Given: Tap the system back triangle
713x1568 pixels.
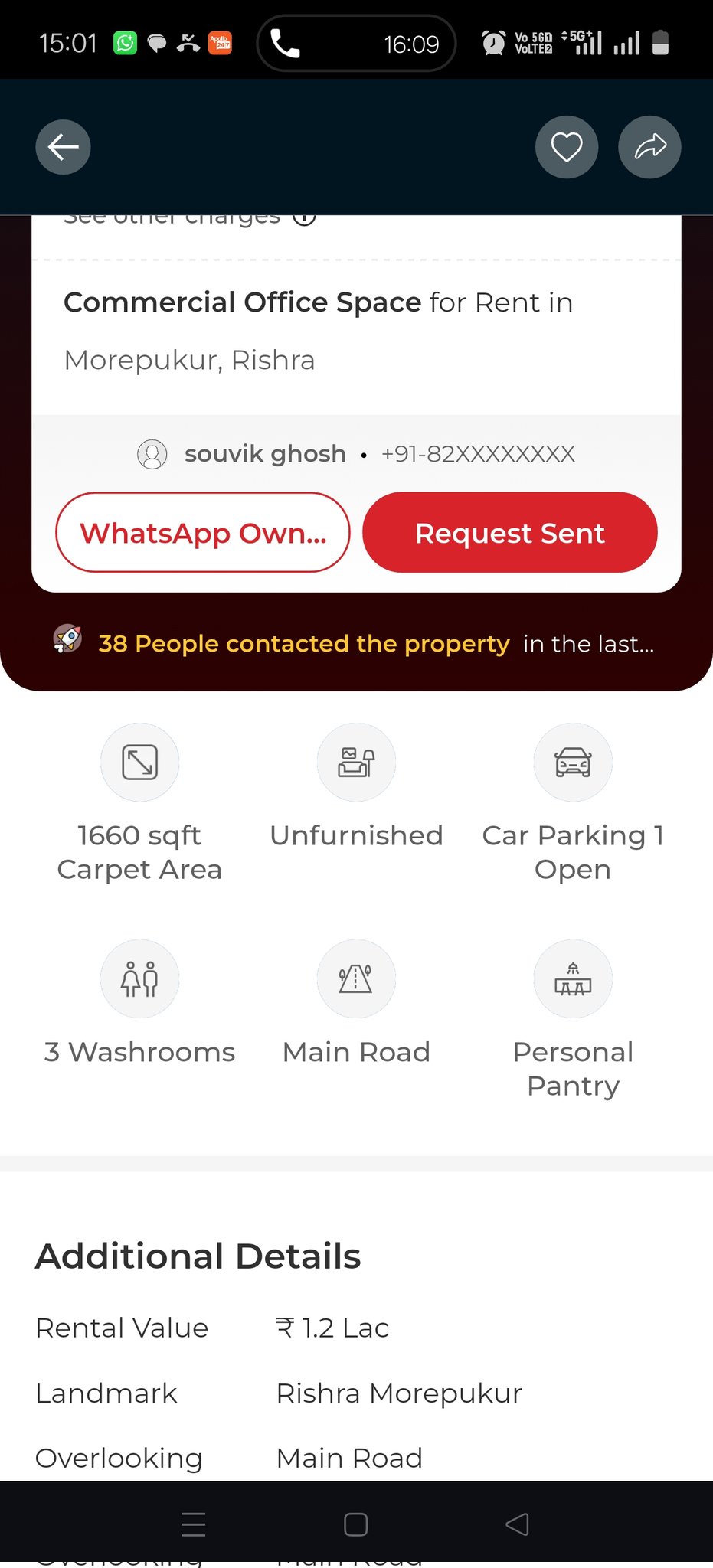Looking at the screenshot, I should [518, 1524].
